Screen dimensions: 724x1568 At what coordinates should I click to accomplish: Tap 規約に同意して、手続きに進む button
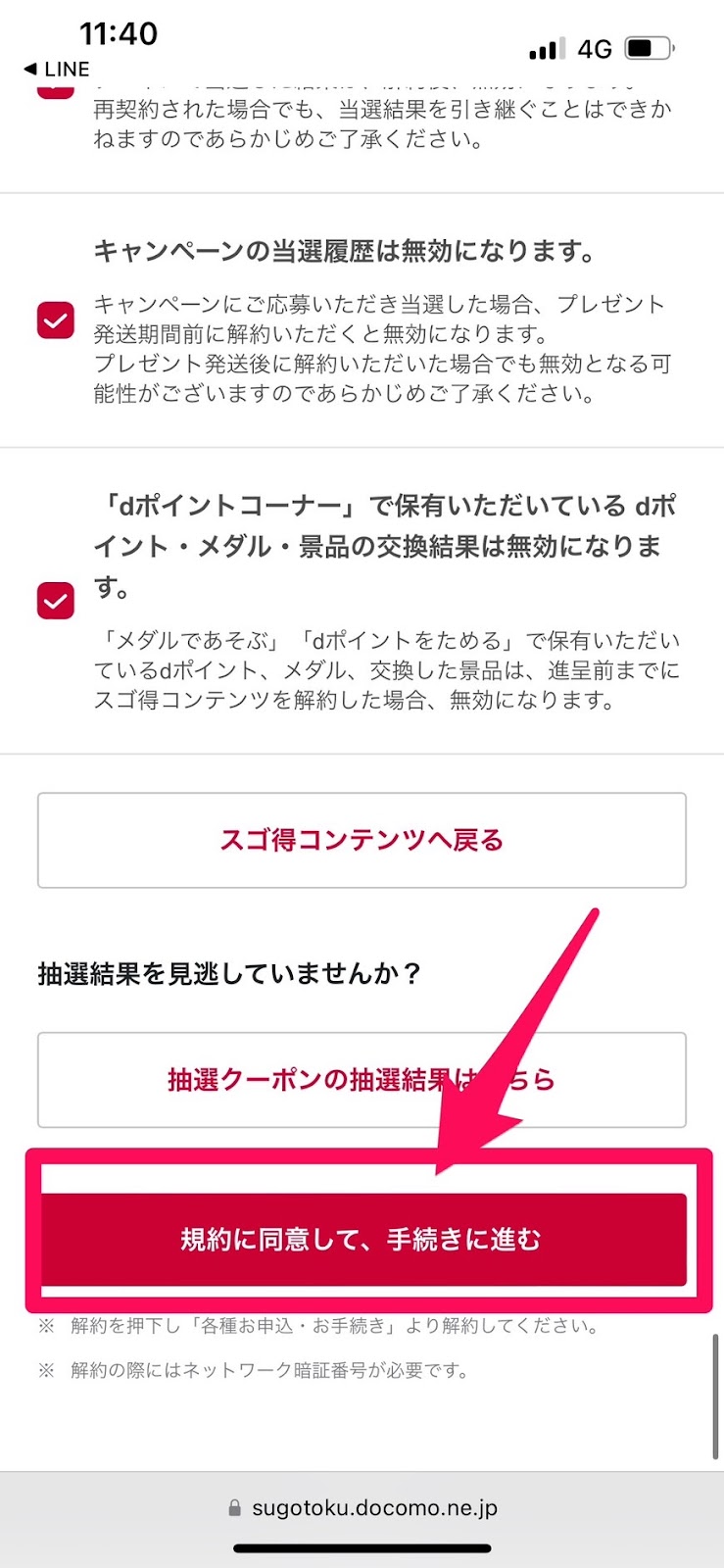click(362, 1239)
